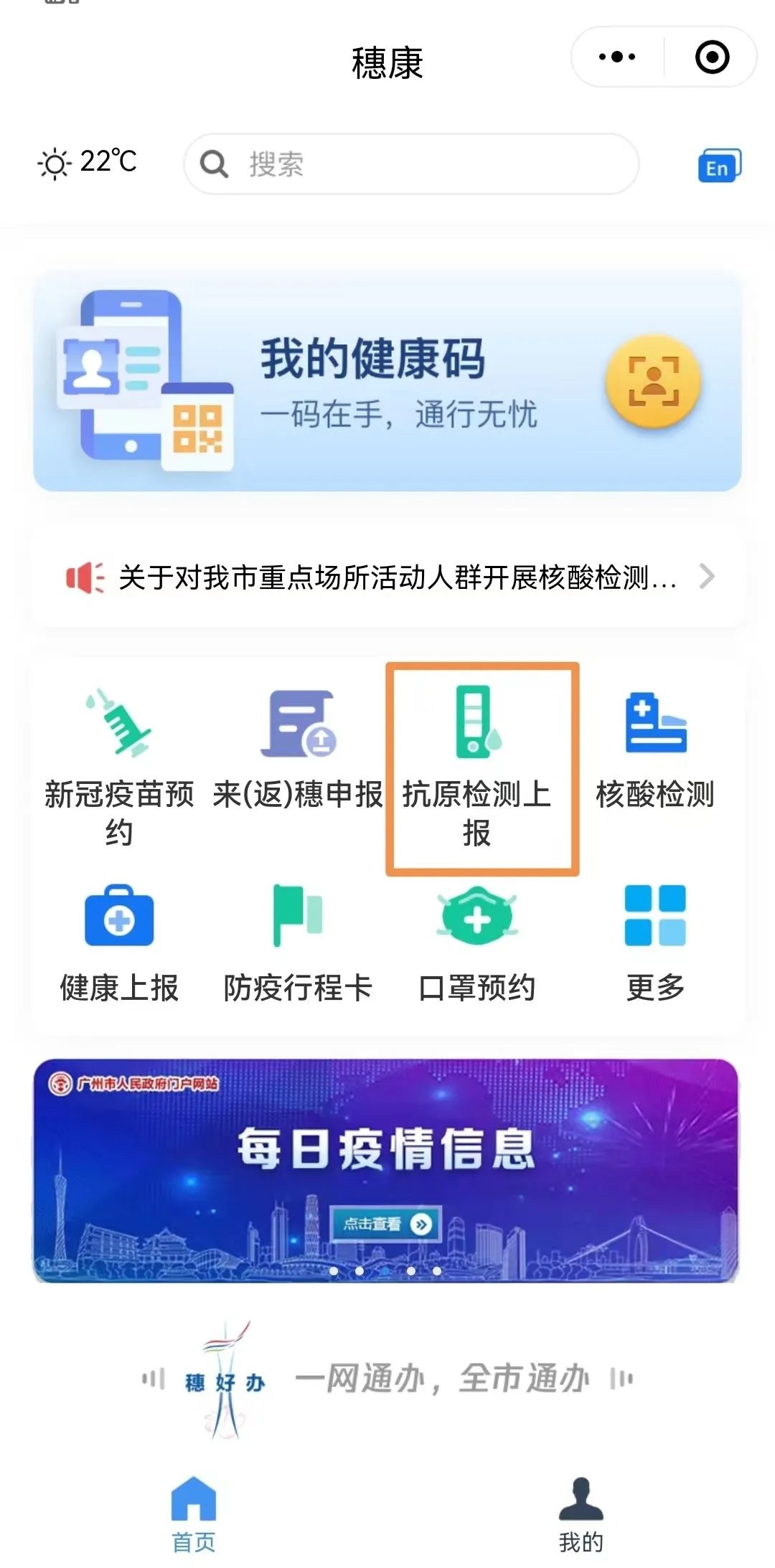
Task: Close the 穗康 mini program
Action: (x=712, y=57)
